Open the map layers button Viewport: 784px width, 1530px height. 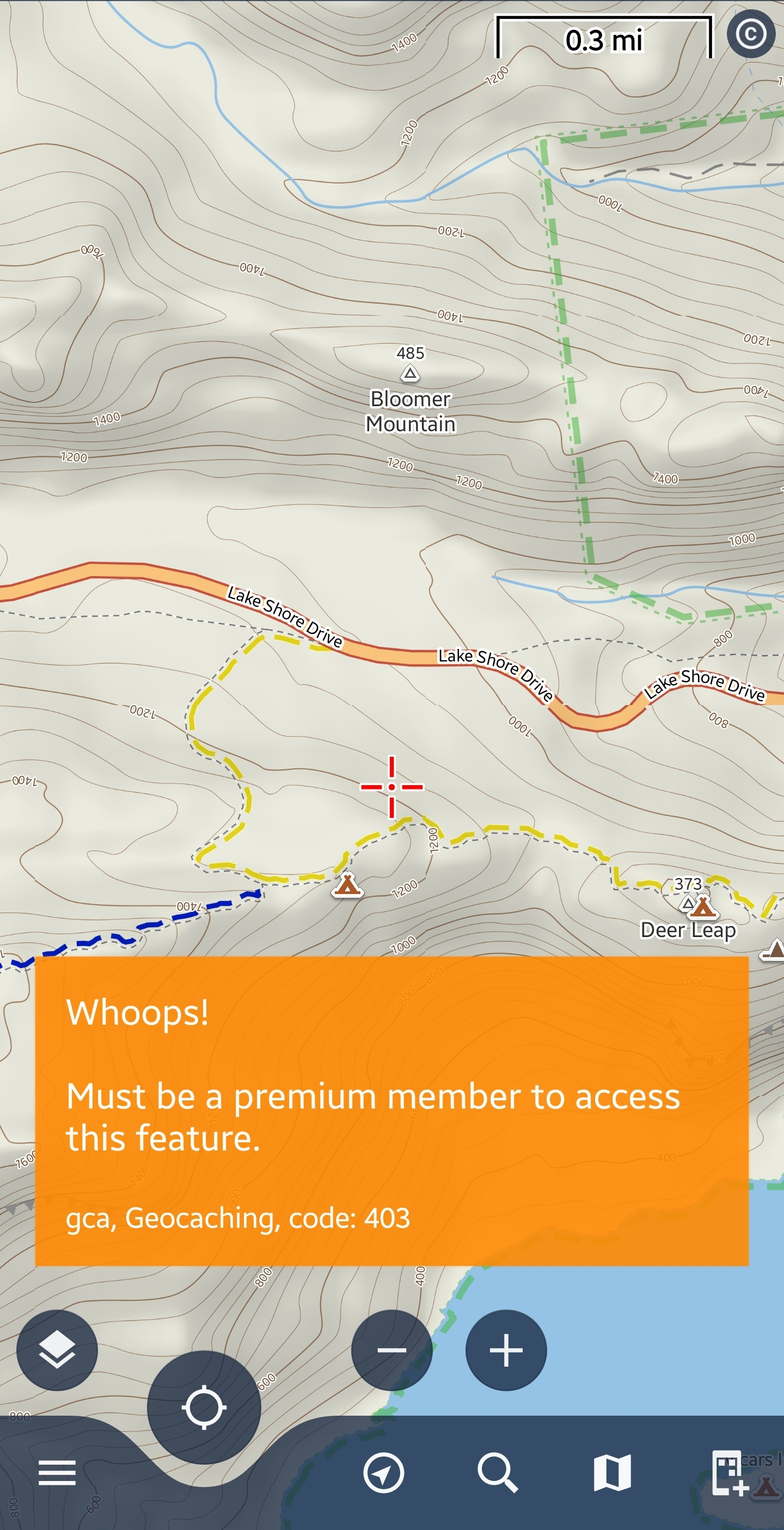coord(57,1350)
